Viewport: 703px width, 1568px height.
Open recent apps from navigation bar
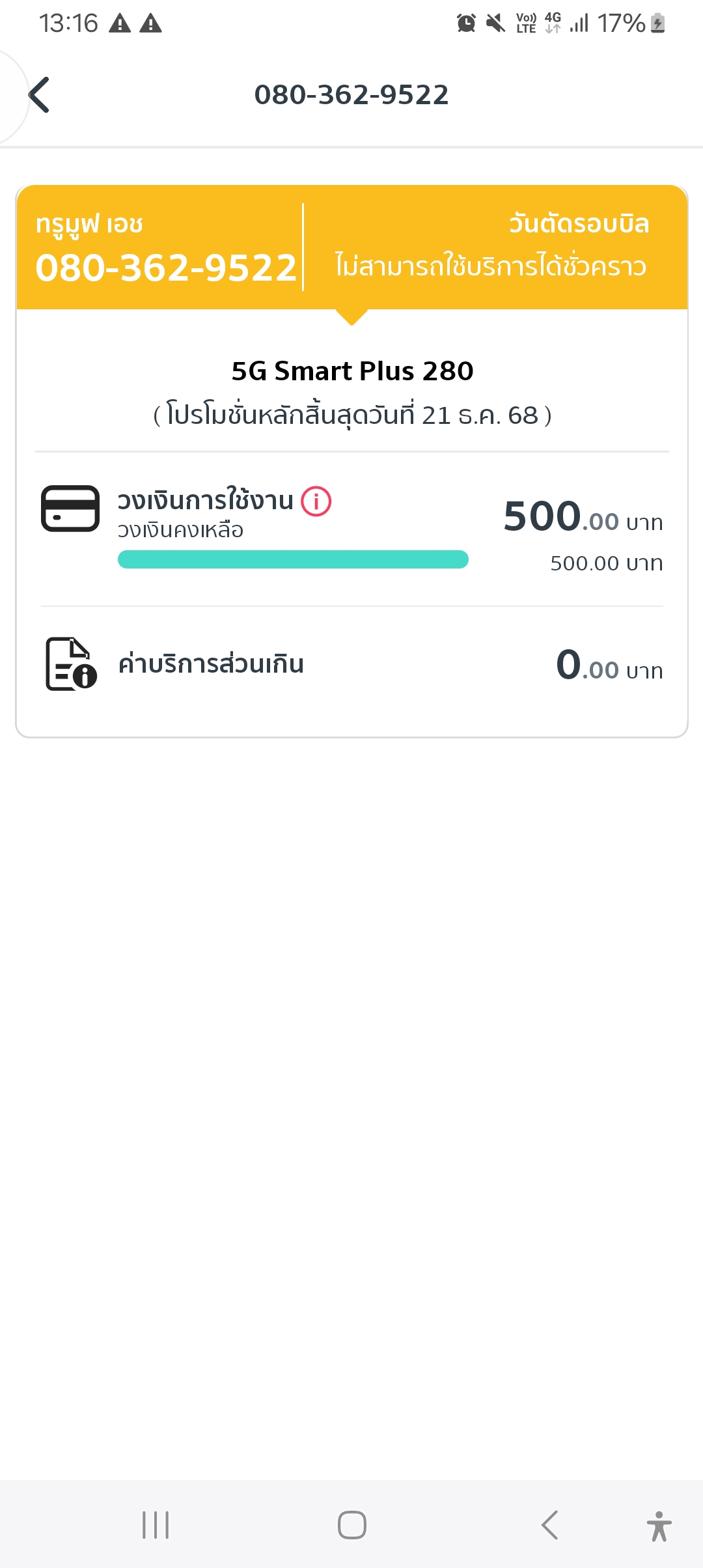156,1525
